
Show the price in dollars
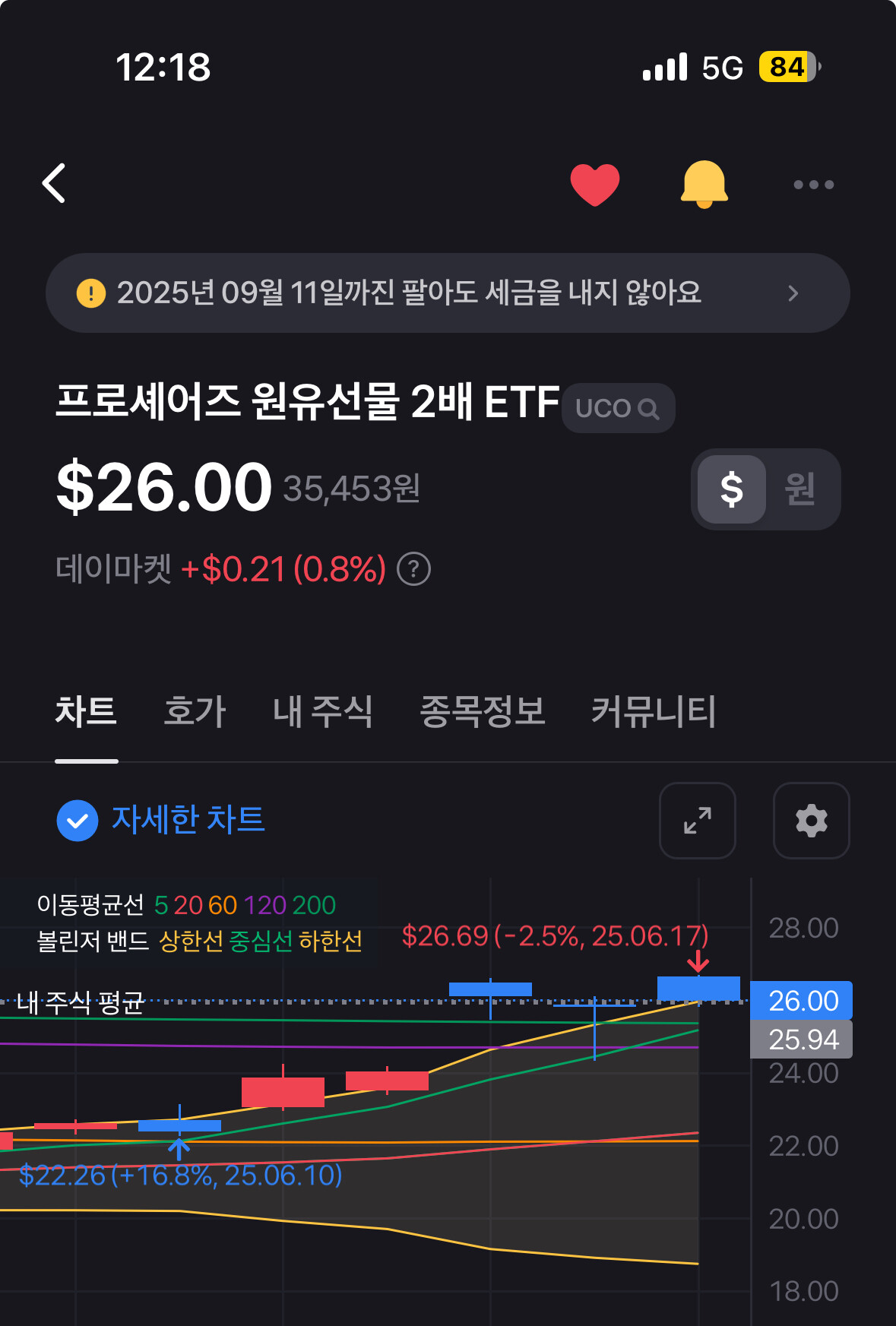pos(732,489)
